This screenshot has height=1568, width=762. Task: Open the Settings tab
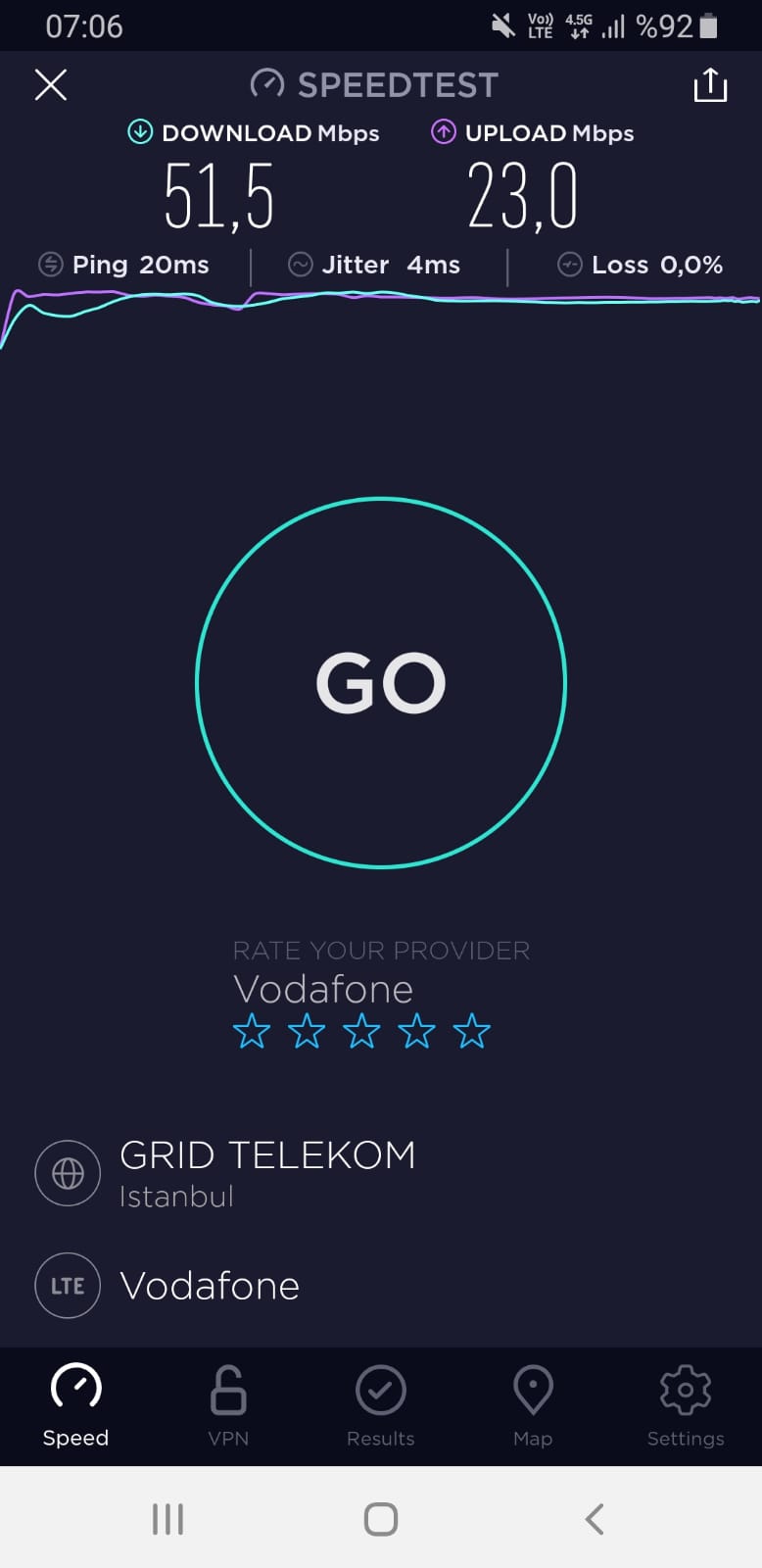pyautogui.click(x=686, y=1406)
